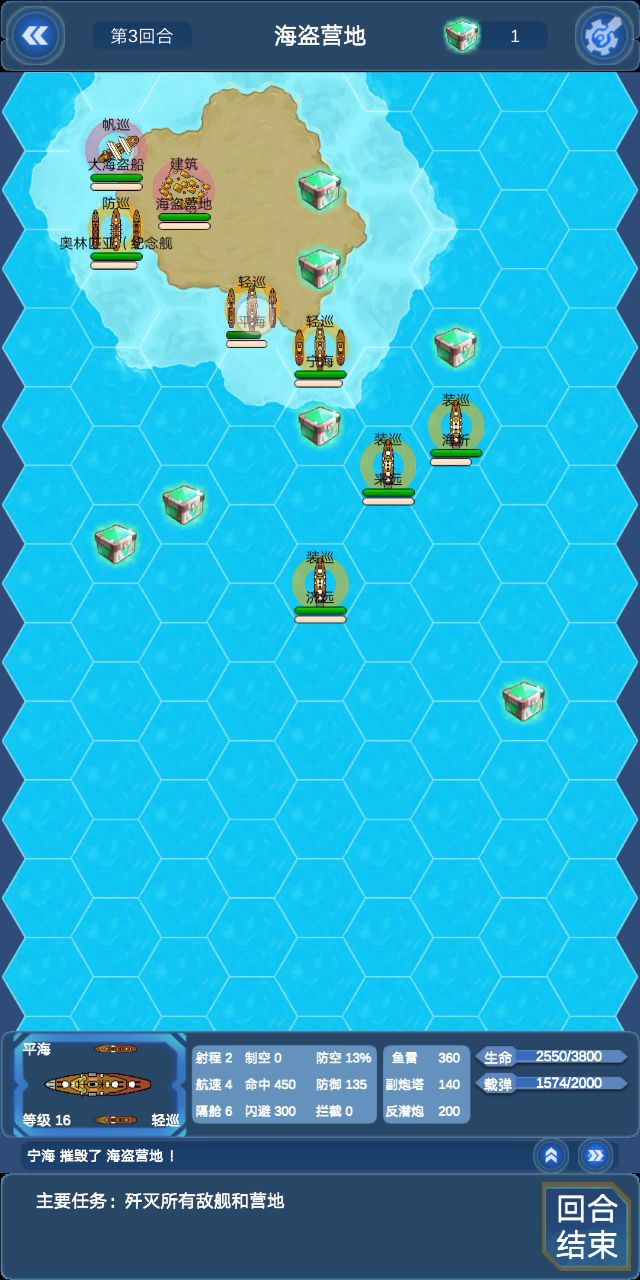Tap the 海盗营地 building on the island
This screenshot has height=1280, width=640.
[x=184, y=188]
